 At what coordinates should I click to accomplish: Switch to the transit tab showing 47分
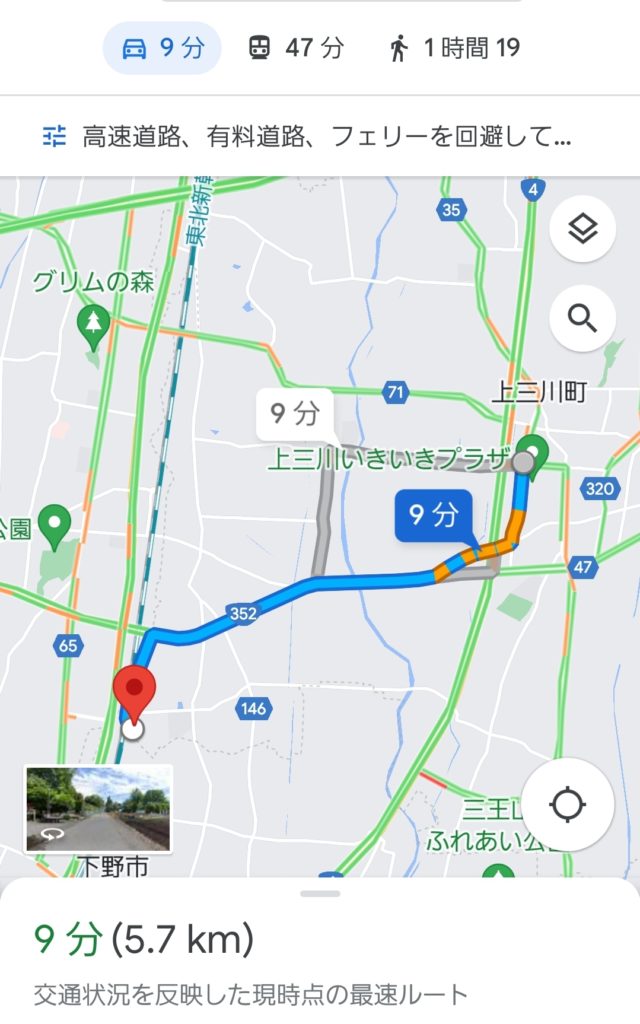[296, 48]
